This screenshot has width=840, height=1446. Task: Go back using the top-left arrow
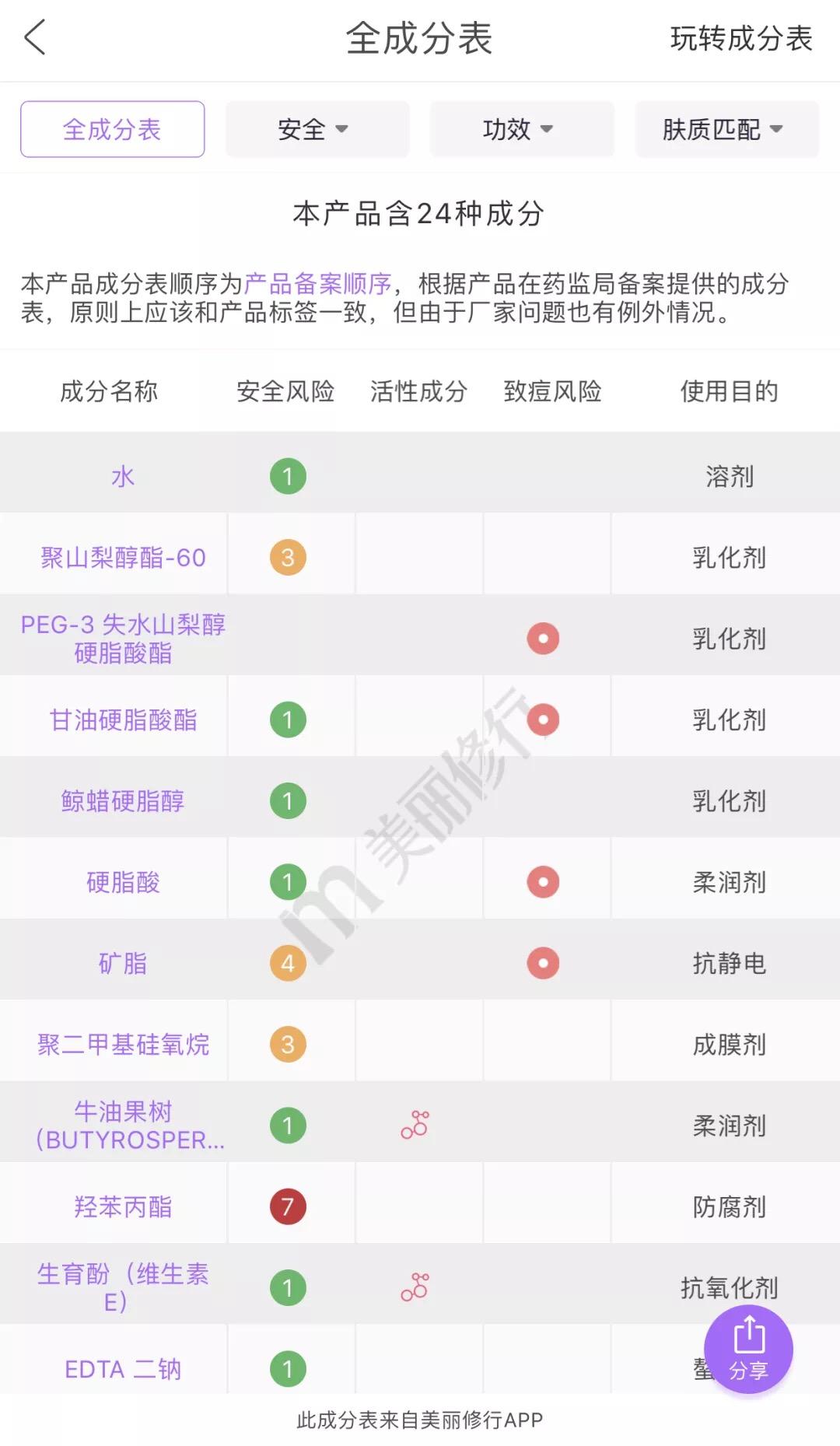click(35, 37)
